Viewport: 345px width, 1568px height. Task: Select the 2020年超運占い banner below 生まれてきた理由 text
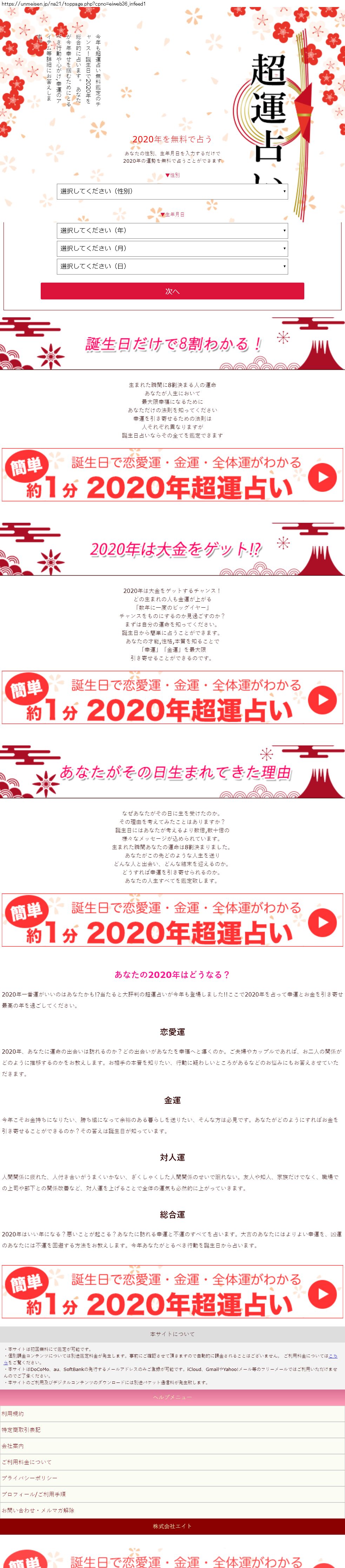[x=173, y=920]
